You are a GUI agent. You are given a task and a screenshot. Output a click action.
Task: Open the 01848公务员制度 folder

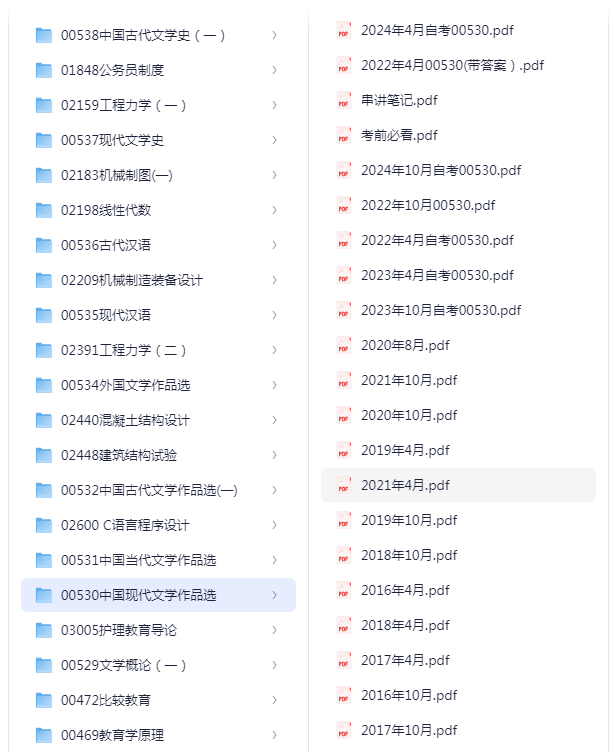(158, 70)
